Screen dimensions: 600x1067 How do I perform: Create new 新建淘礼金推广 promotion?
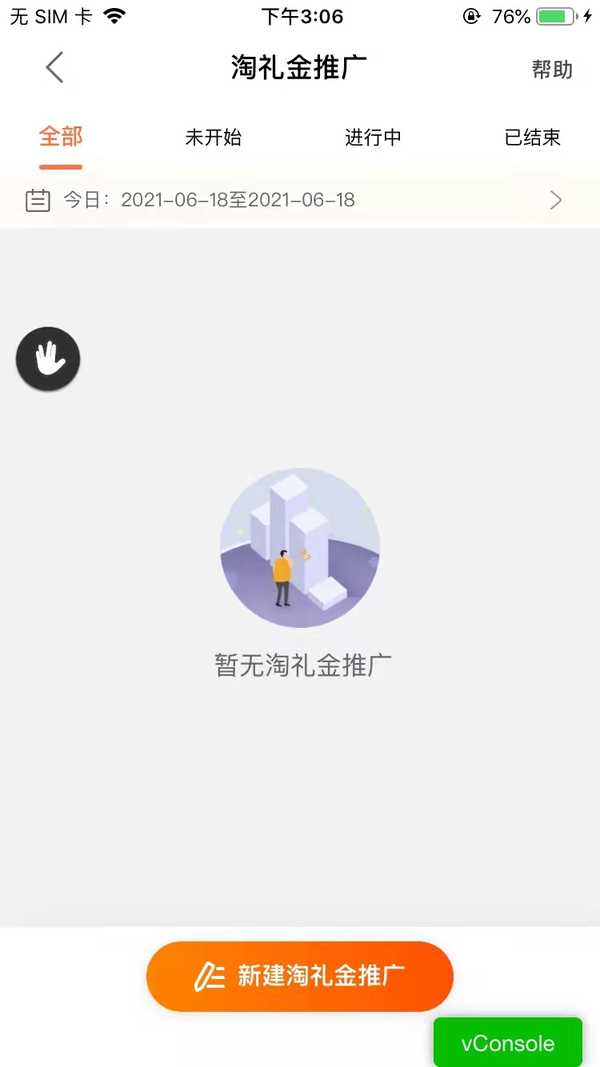click(x=300, y=976)
